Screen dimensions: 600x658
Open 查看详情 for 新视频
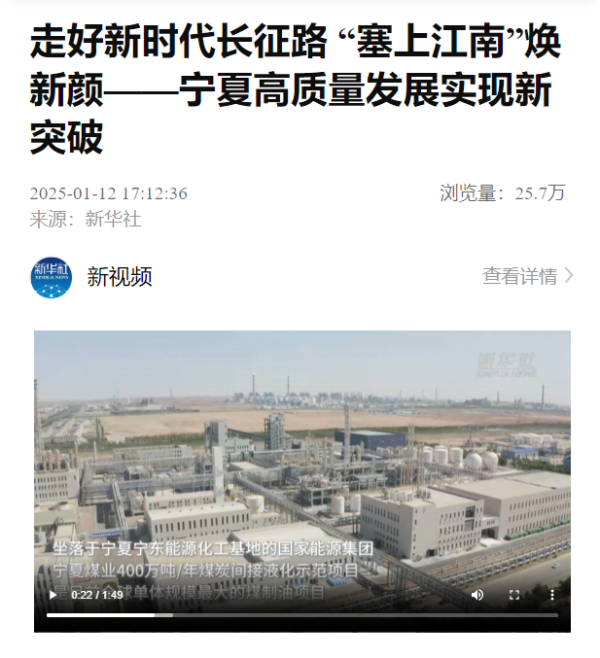527,276
